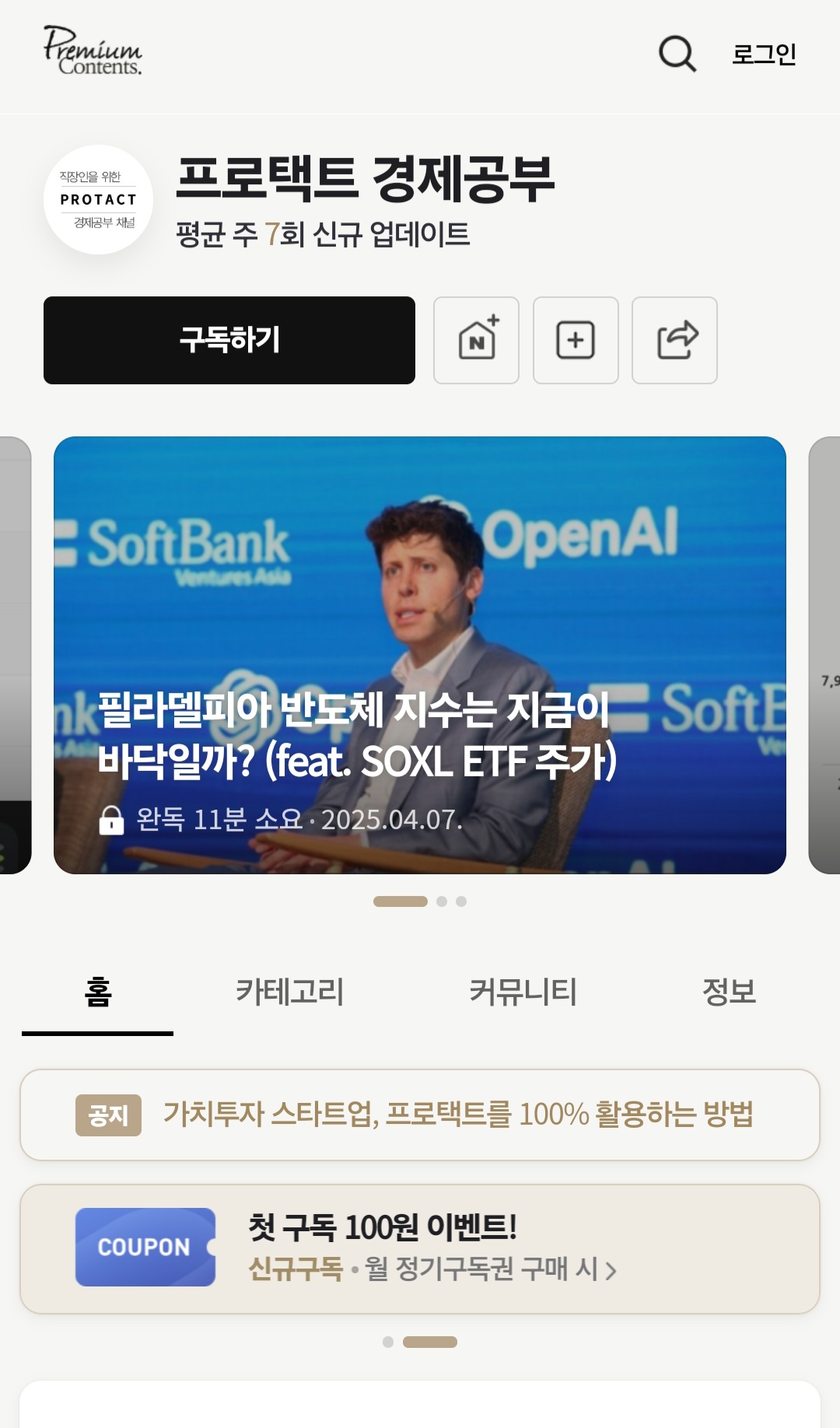Add channel to Naver home

pyautogui.click(x=476, y=340)
